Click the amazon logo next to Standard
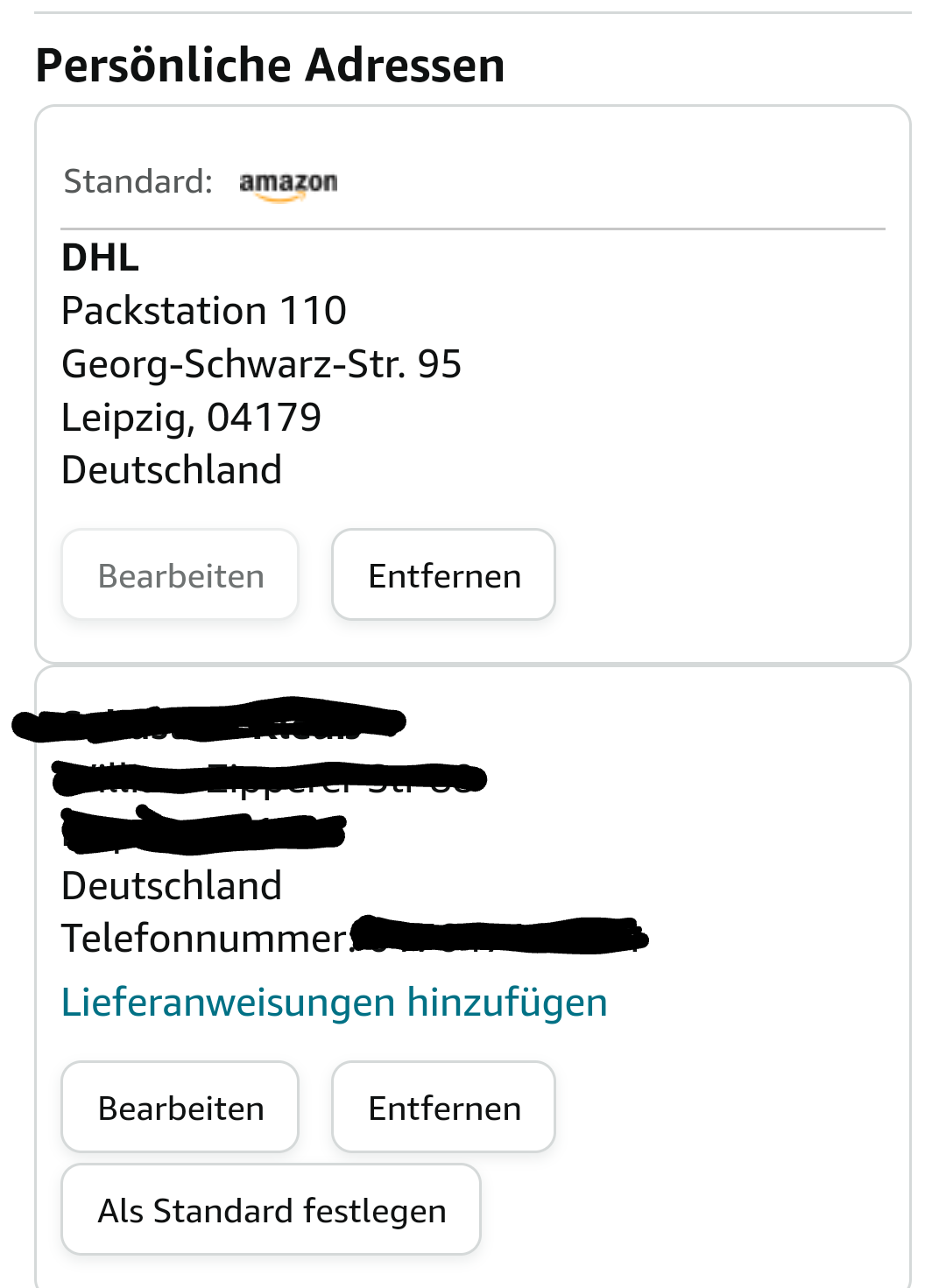 click(287, 182)
